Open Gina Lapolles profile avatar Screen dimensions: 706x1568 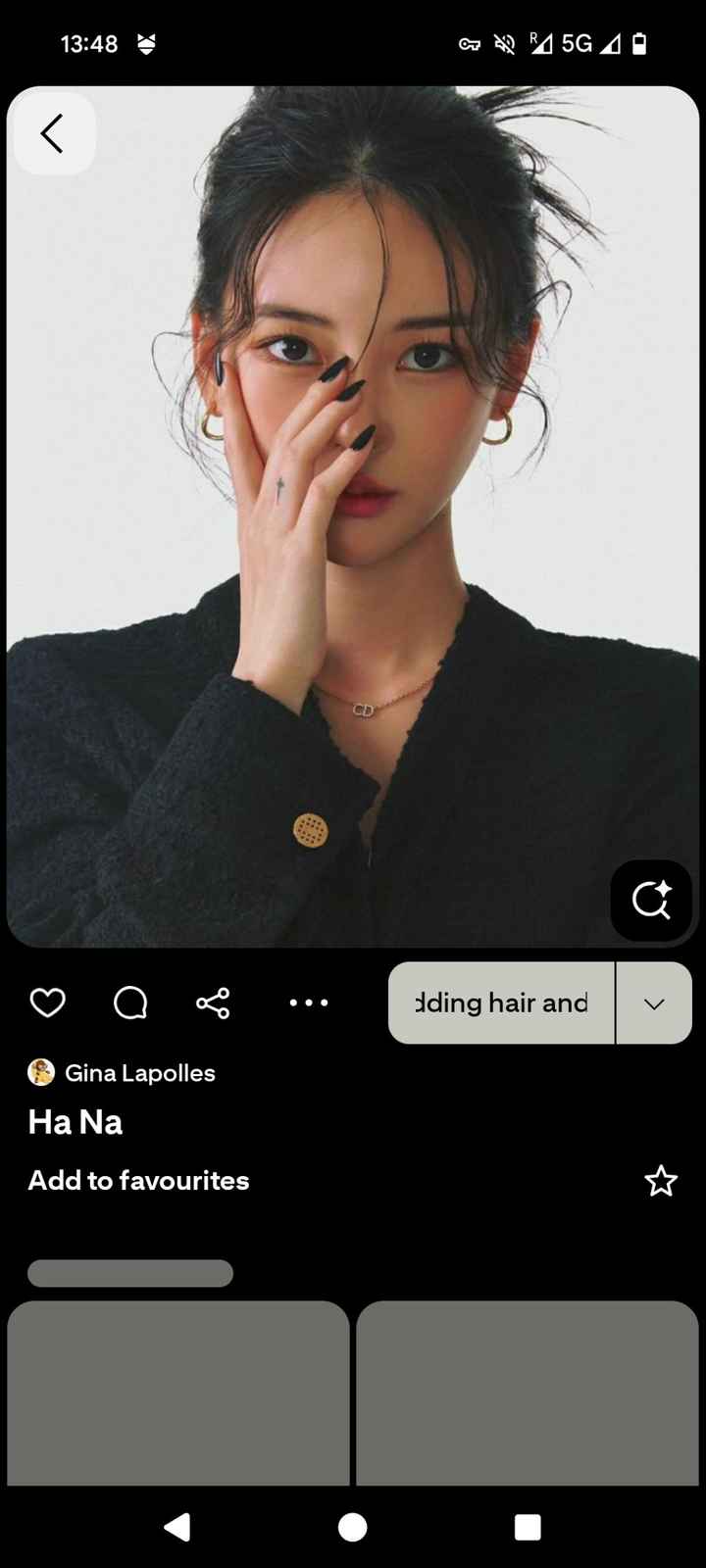tap(40, 1072)
